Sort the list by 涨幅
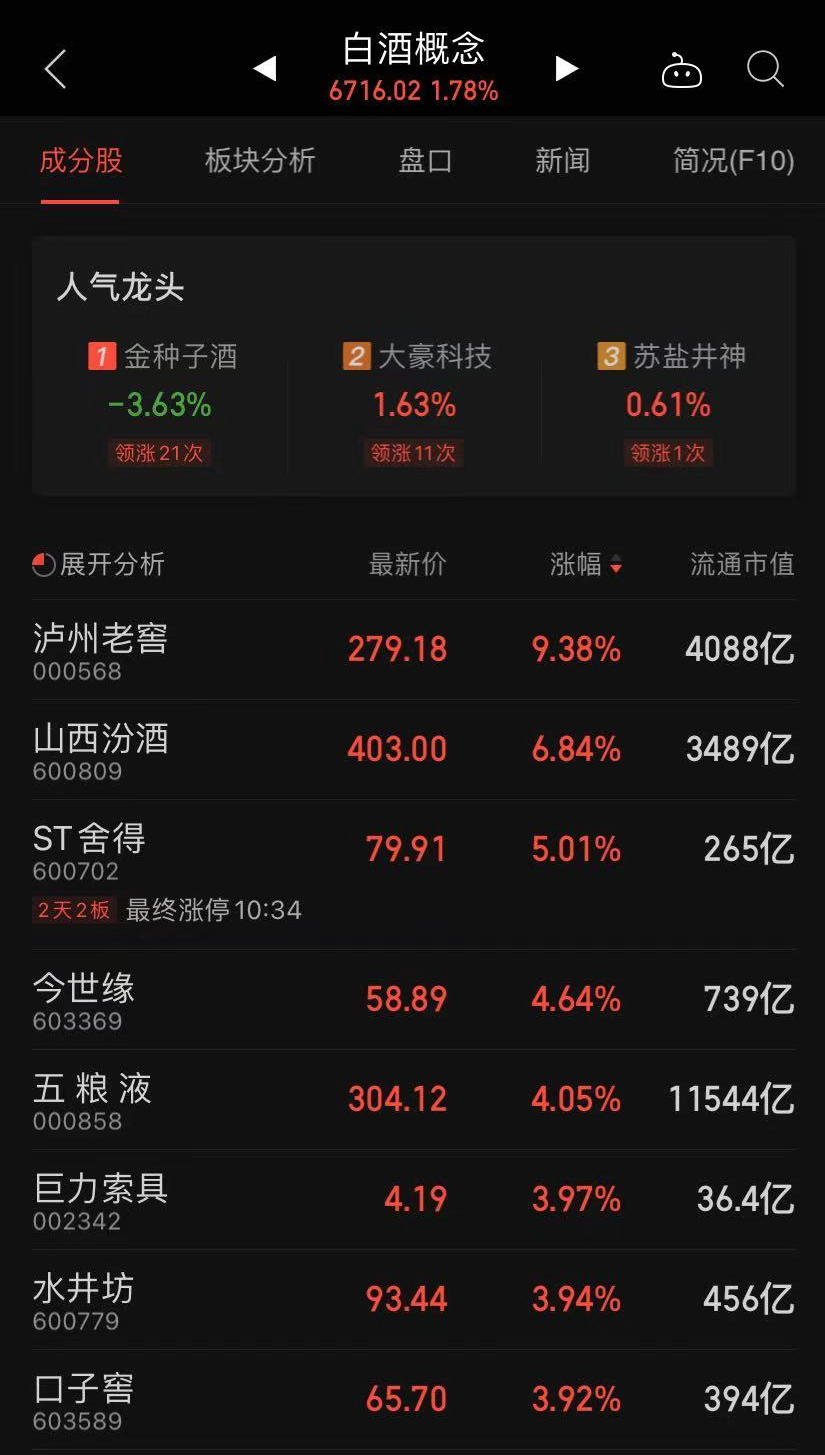 pyautogui.click(x=586, y=564)
